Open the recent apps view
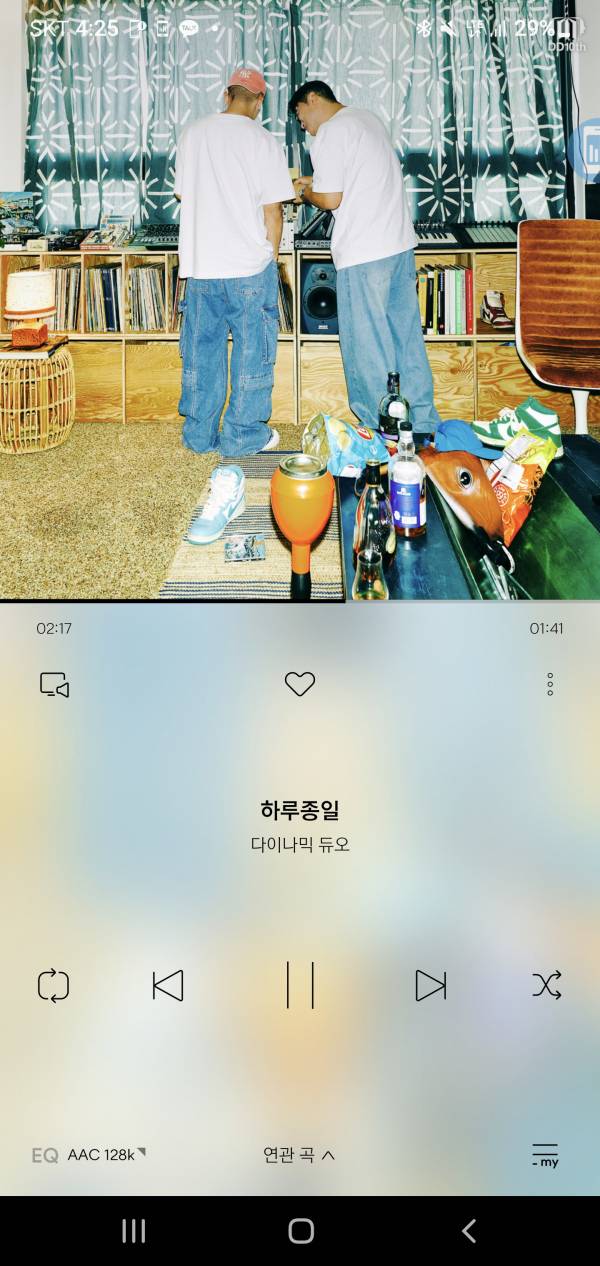The height and width of the screenshot is (1266, 600). coord(133,1231)
